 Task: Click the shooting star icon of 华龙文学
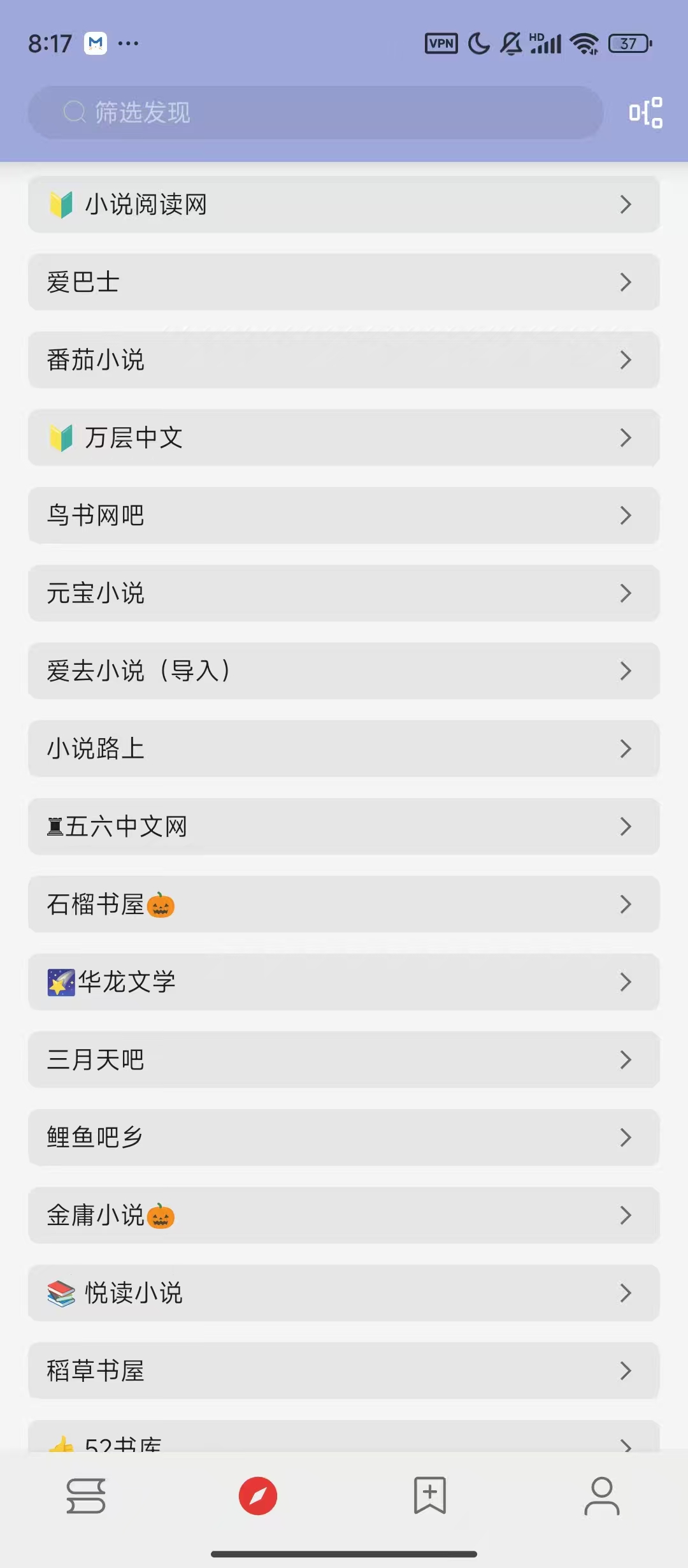(60, 982)
